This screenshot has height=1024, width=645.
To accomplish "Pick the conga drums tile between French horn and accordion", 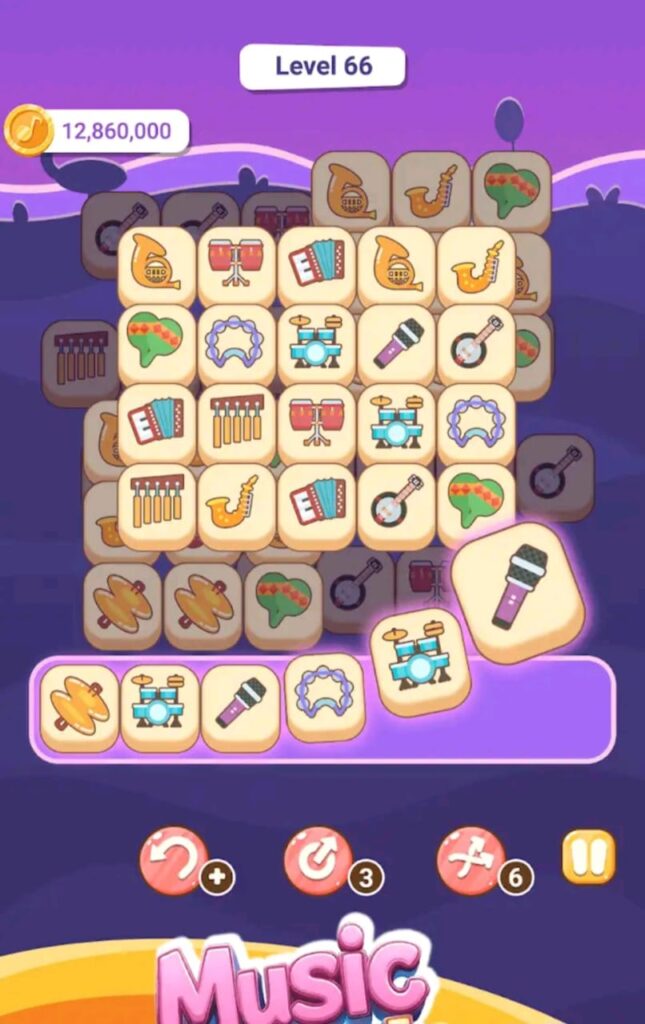I will 236,266.
